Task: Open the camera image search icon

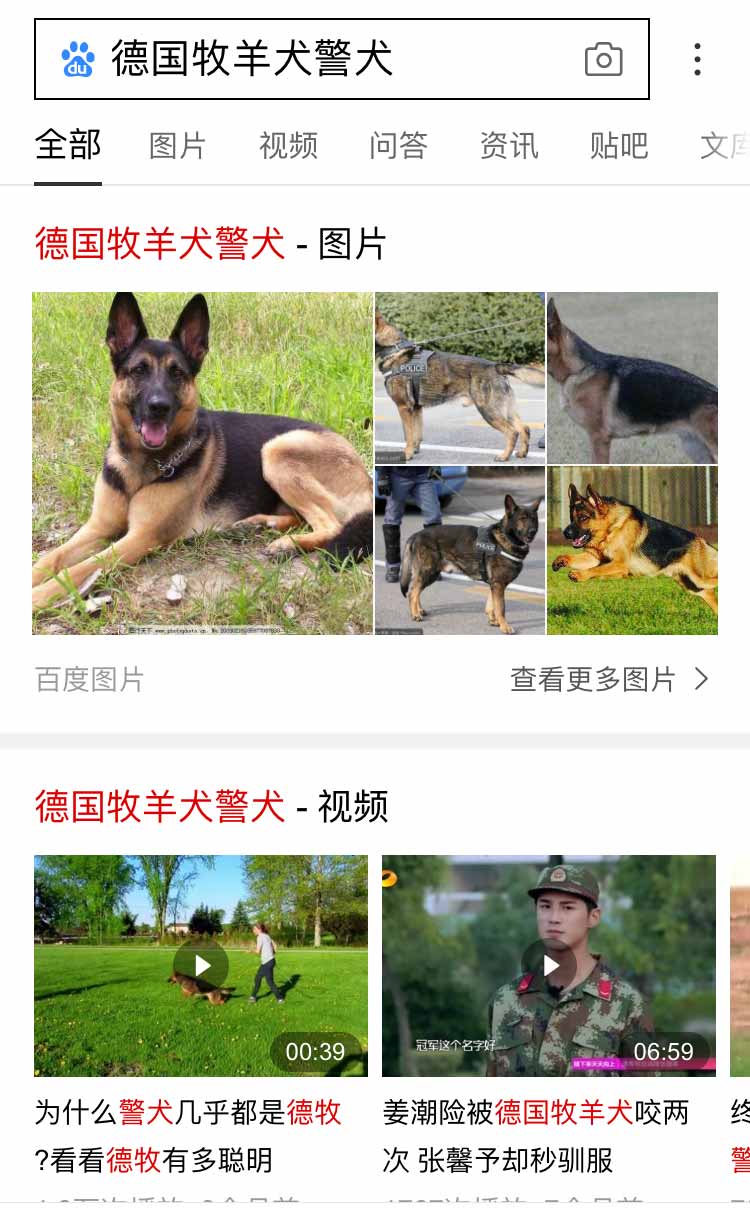Action: [603, 60]
